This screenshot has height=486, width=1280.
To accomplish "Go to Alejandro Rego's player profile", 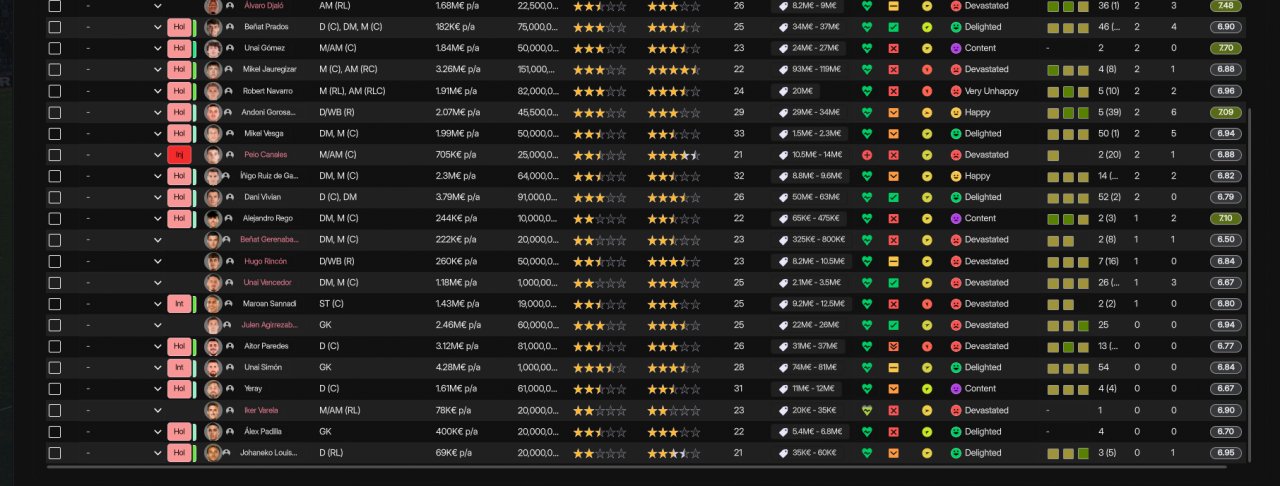I will pos(268,218).
